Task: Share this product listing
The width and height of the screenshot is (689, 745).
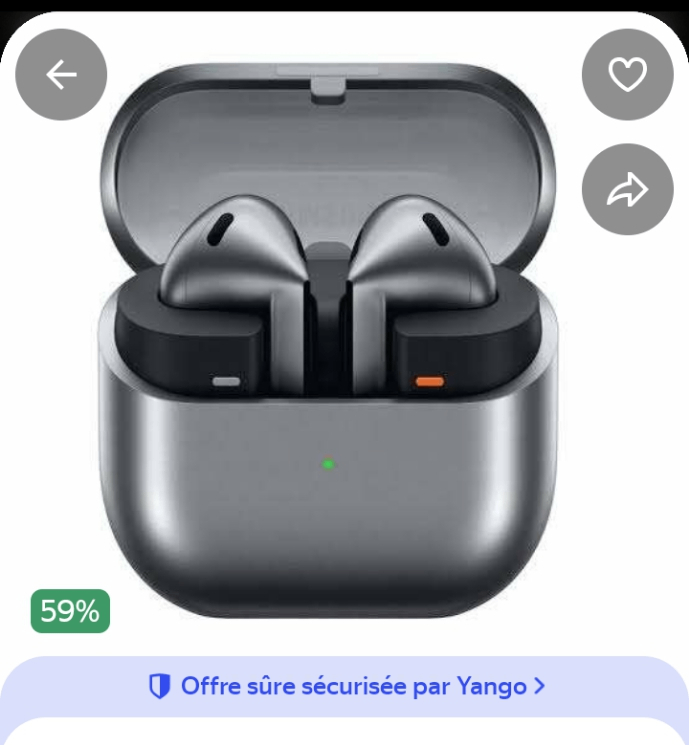Action: 628,190
